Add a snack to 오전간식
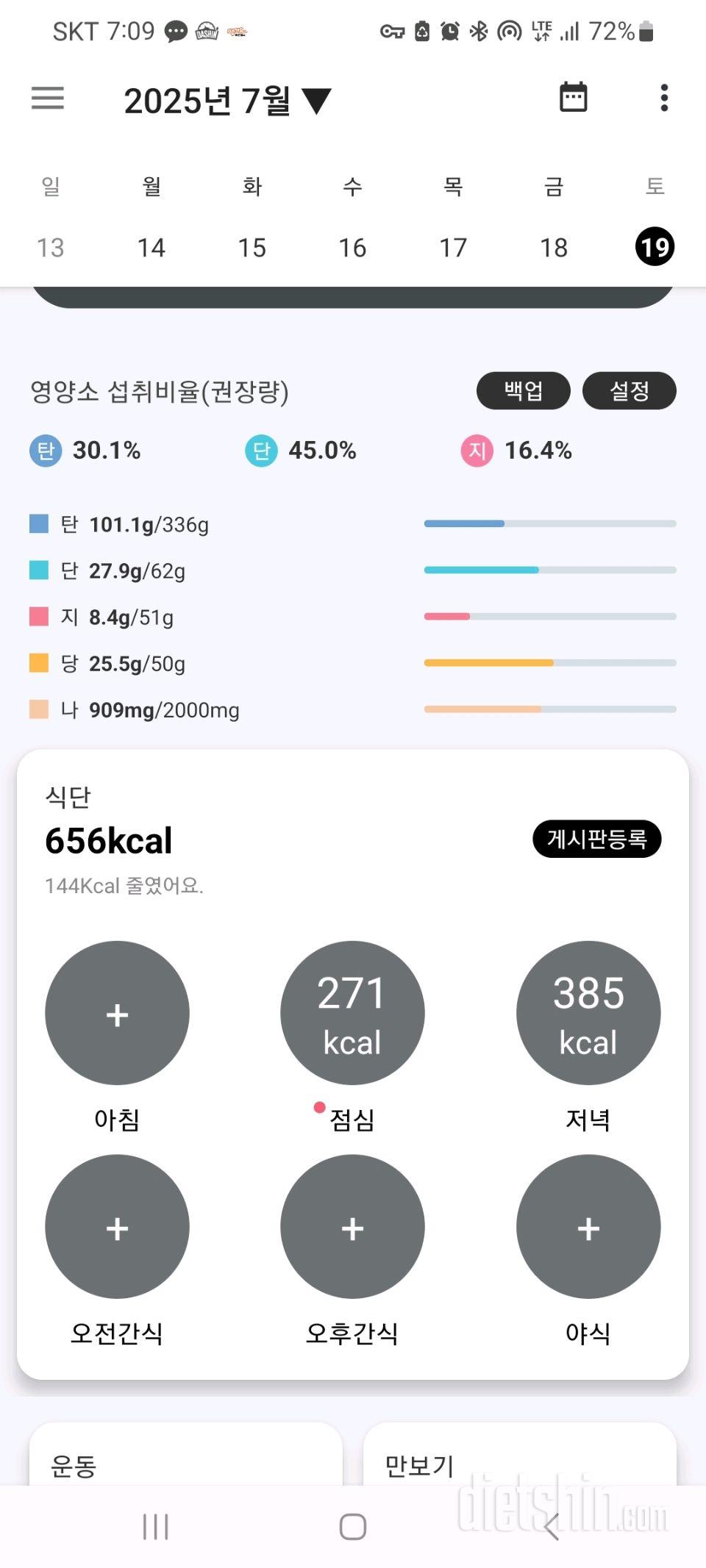The width and height of the screenshot is (706, 1568). [117, 1226]
